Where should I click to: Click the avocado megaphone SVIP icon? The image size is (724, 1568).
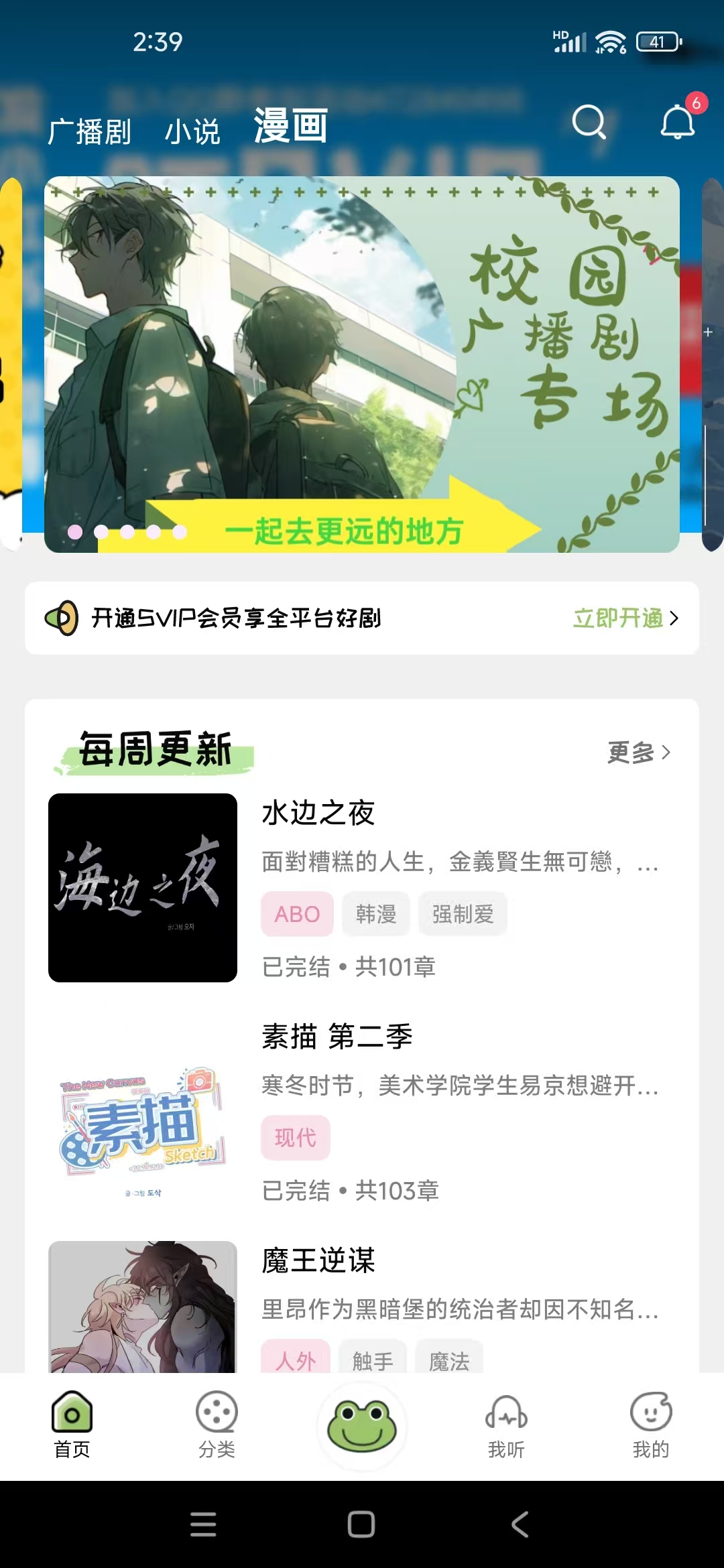62,618
